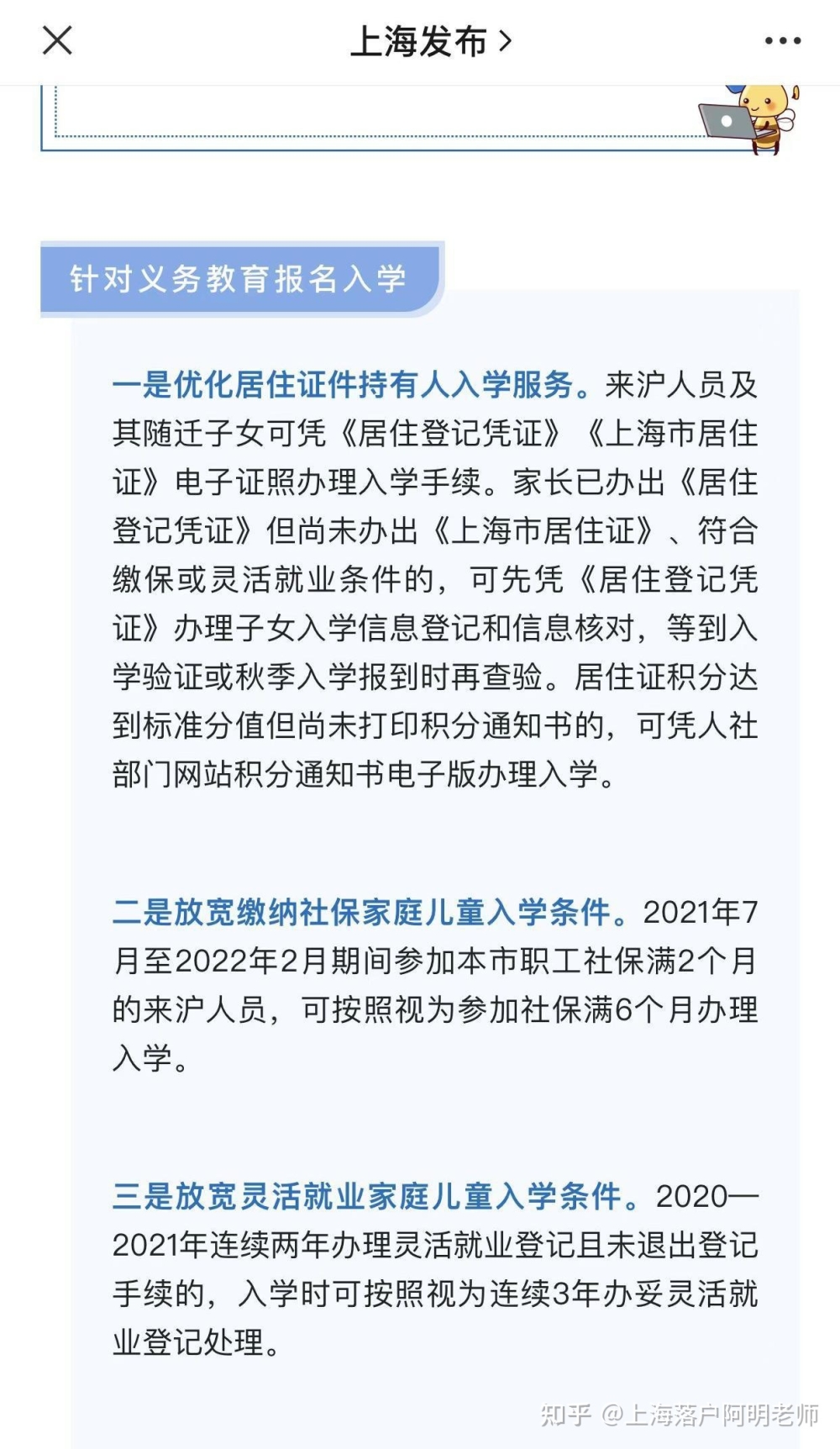Open the three-dot overflow menu
Screen dimensions: 840x1449
[x=782, y=40]
